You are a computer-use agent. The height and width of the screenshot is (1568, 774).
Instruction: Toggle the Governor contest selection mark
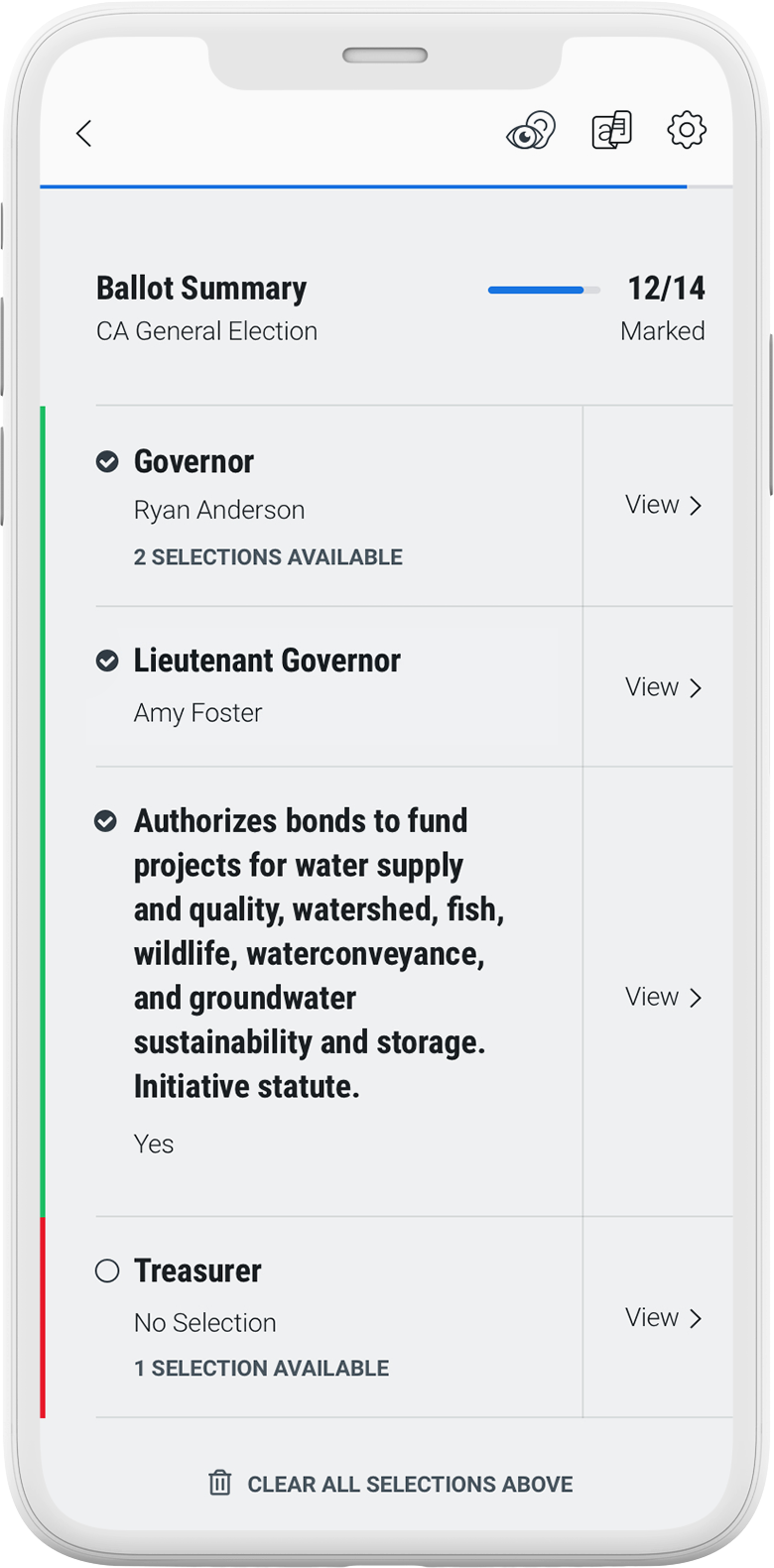point(107,460)
